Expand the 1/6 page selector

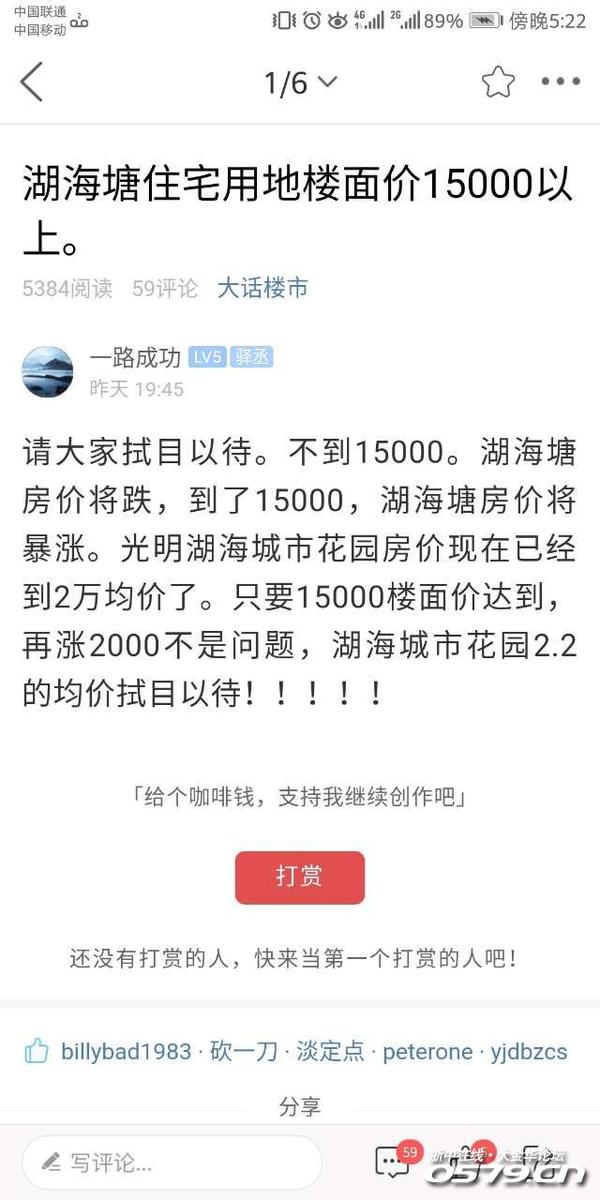[300, 83]
